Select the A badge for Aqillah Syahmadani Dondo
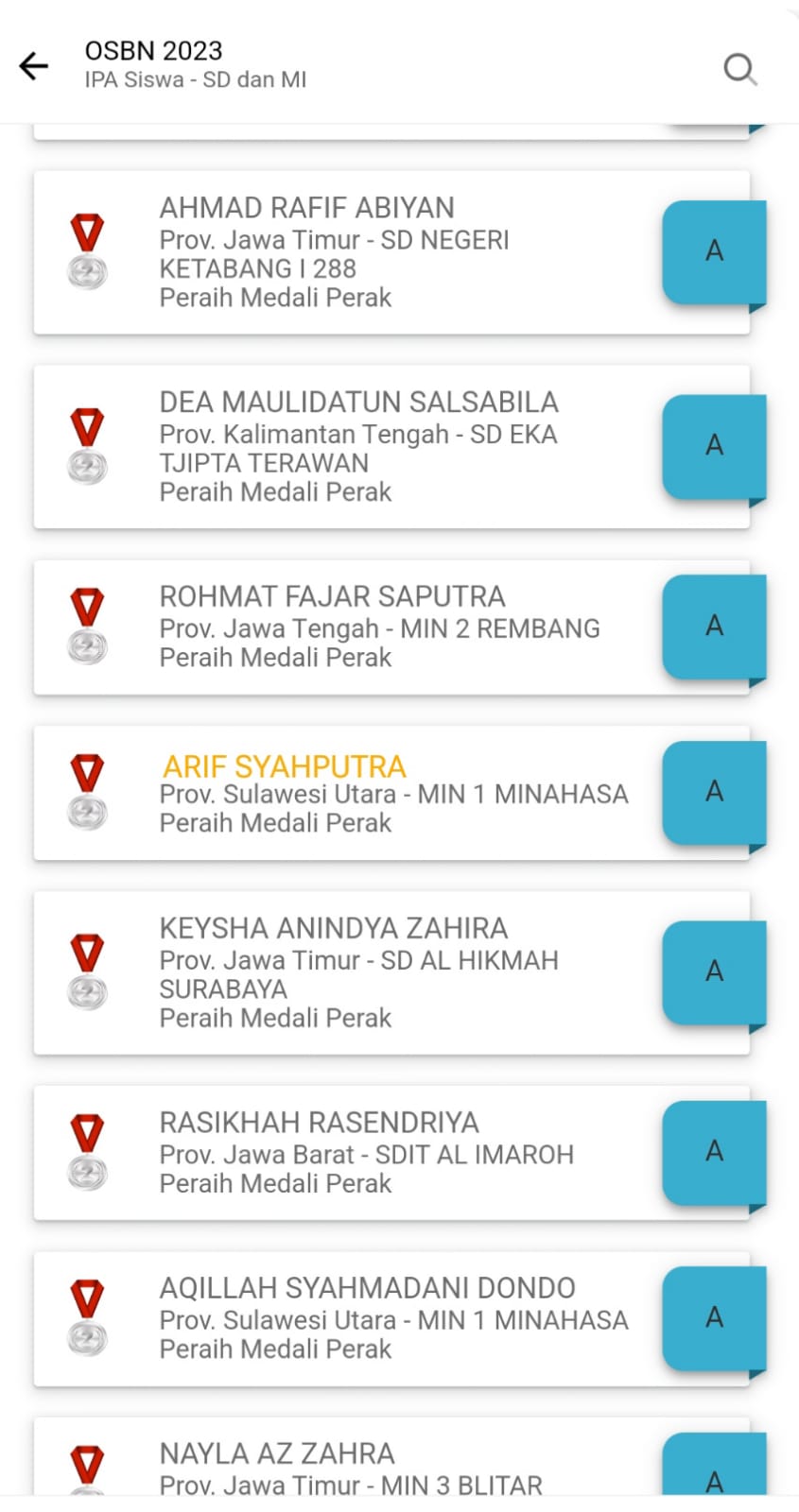Screen dimensions: 799x1512 (714, 1318)
